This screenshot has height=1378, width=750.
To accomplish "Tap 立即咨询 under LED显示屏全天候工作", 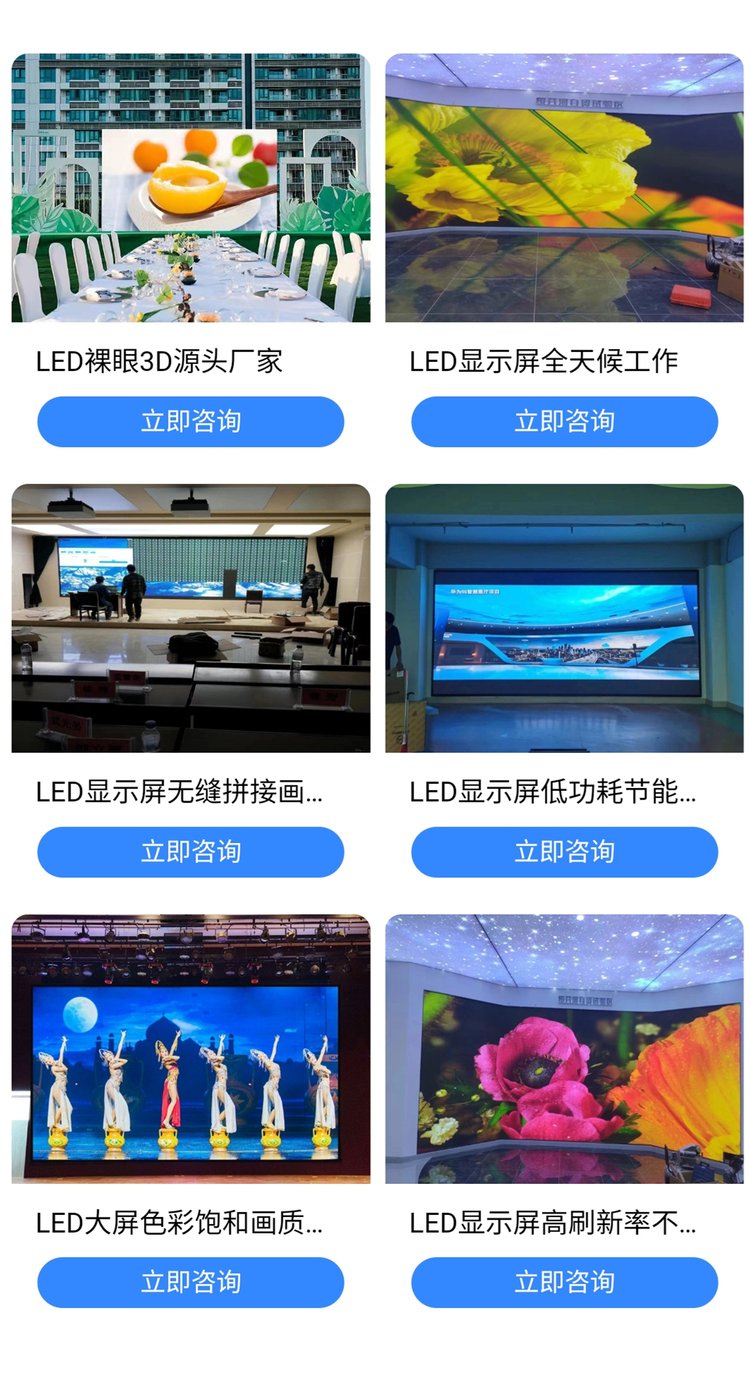I will 564,421.
